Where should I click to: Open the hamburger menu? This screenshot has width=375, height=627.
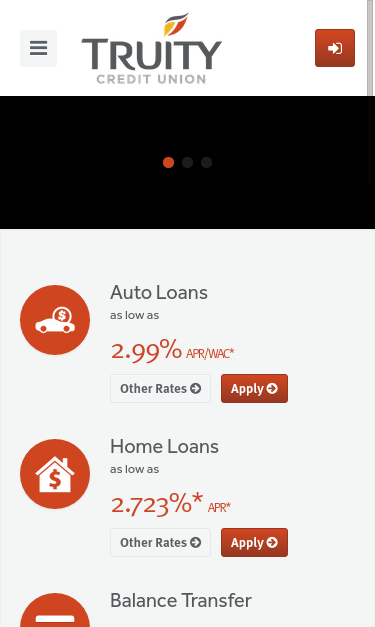[x=38, y=48]
